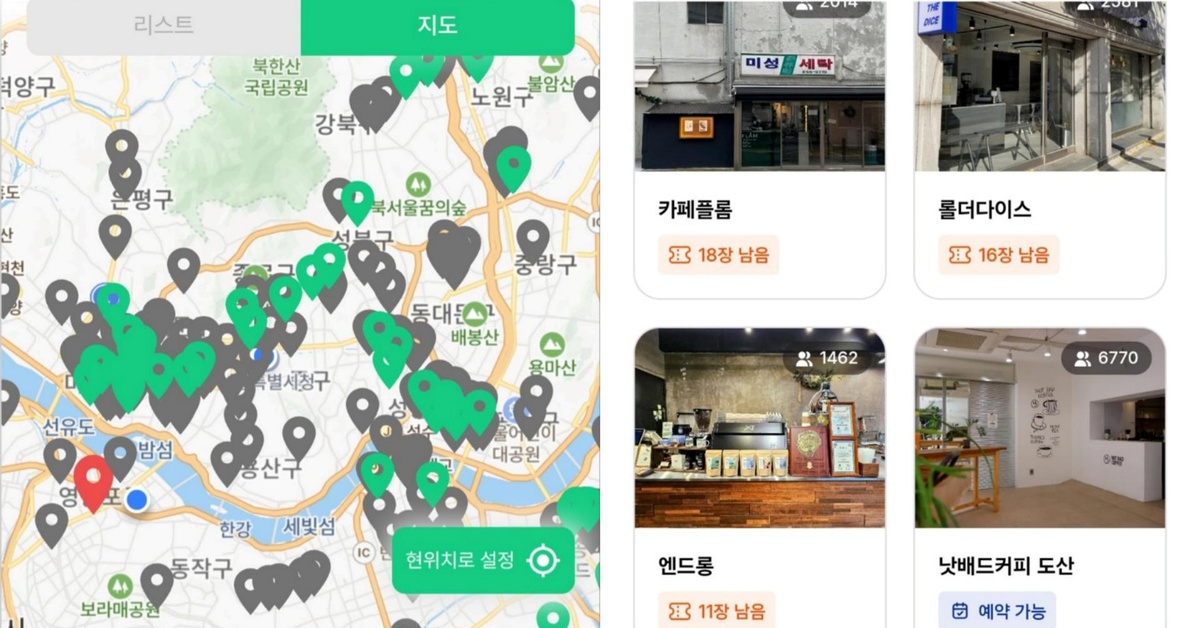Image resolution: width=1200 pixels, height=628 pixels.
Task: Select the 지도 tab
Action: coord(437,26)
